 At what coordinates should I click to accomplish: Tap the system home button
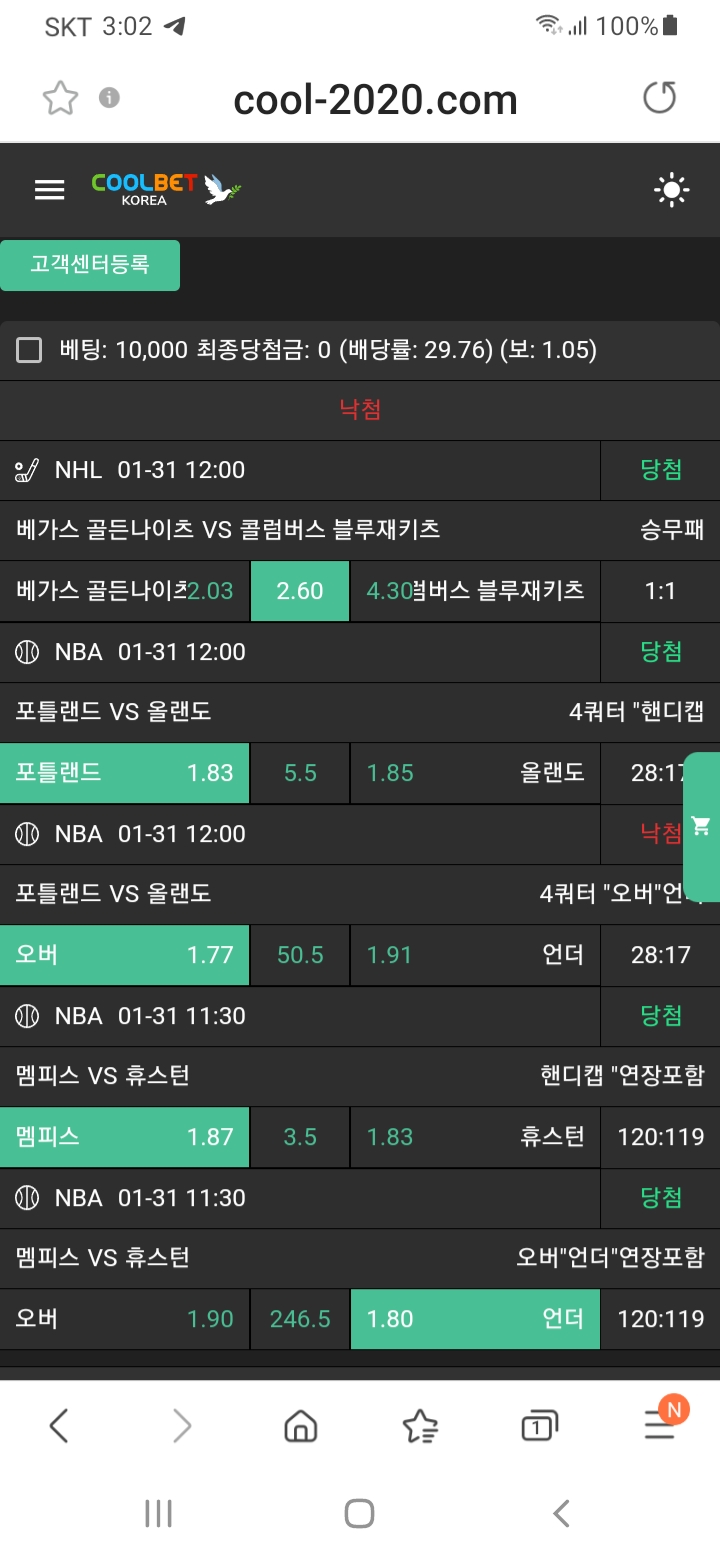tap(359, 1513)
